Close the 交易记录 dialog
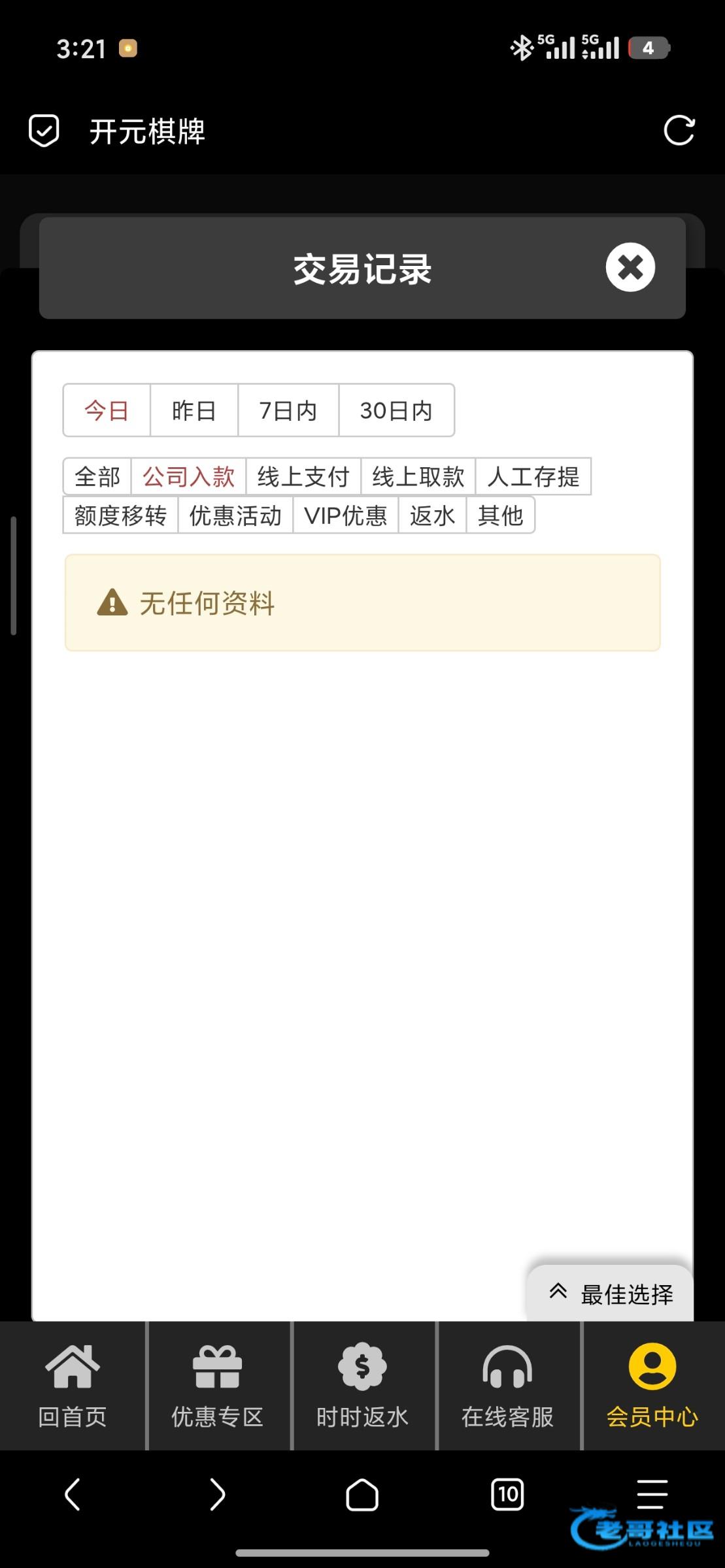 point(630,267)
